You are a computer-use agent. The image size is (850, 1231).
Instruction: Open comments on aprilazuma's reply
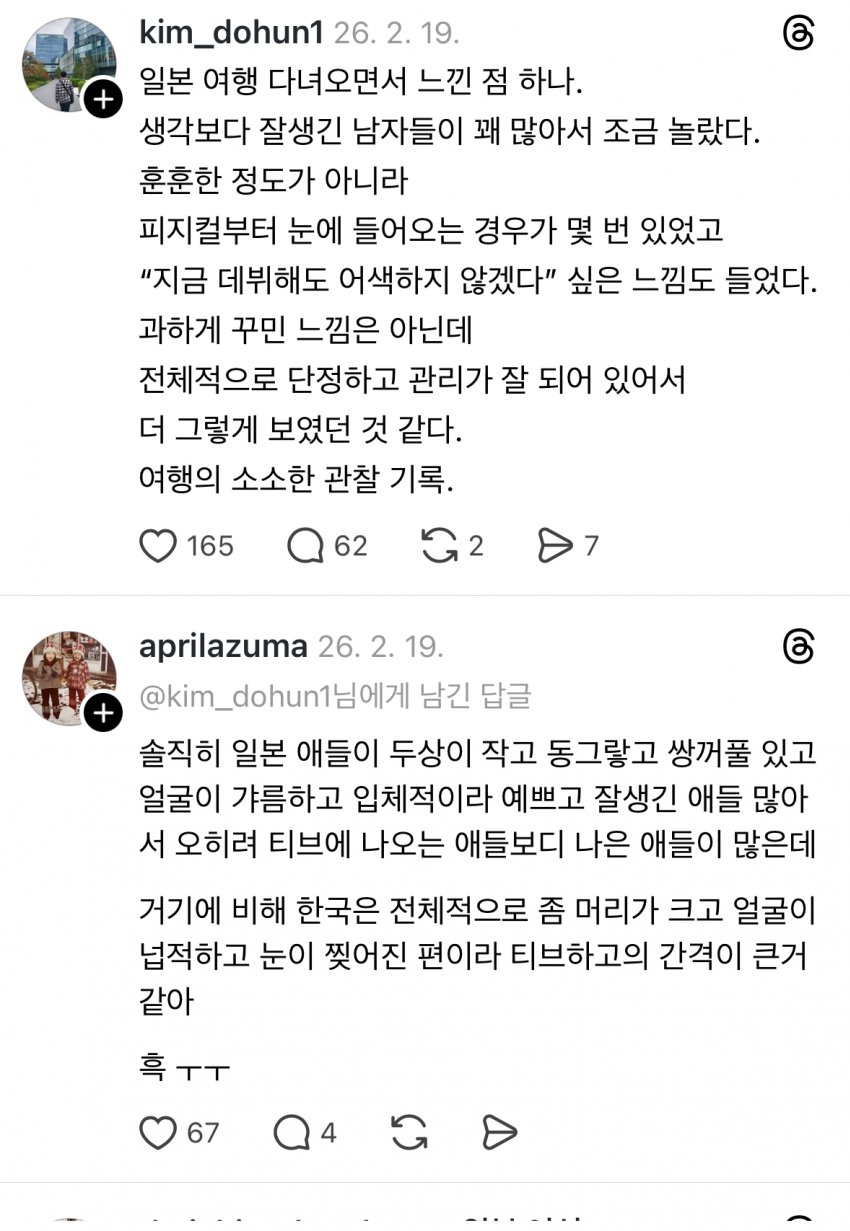coord(291,1133)
